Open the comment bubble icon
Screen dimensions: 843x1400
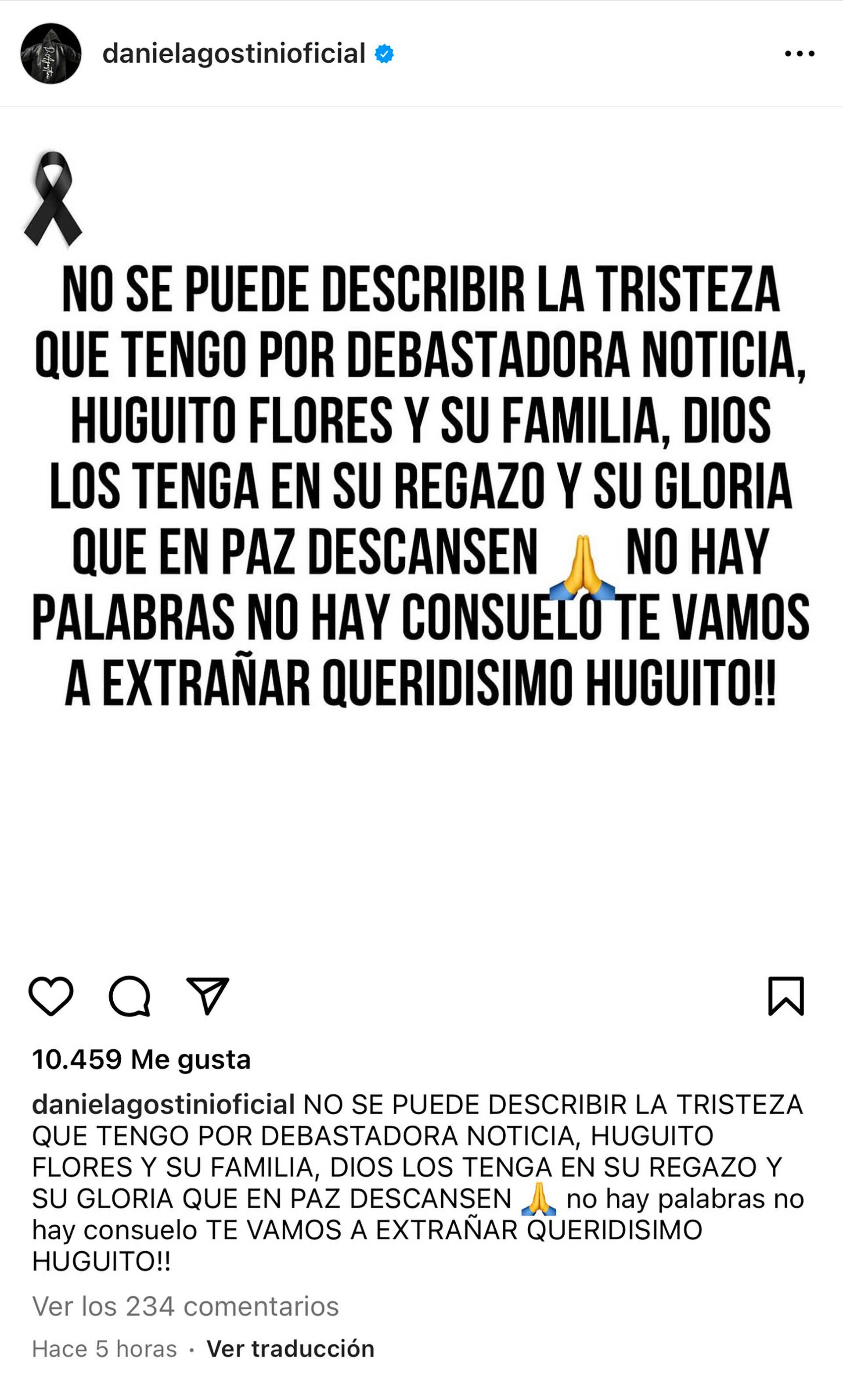point(130,996)
